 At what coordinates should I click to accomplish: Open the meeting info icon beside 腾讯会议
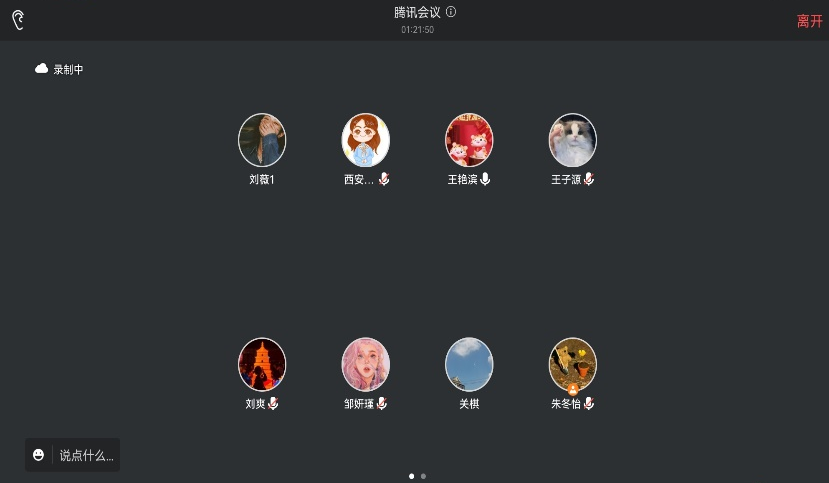(x=451, y=12)
